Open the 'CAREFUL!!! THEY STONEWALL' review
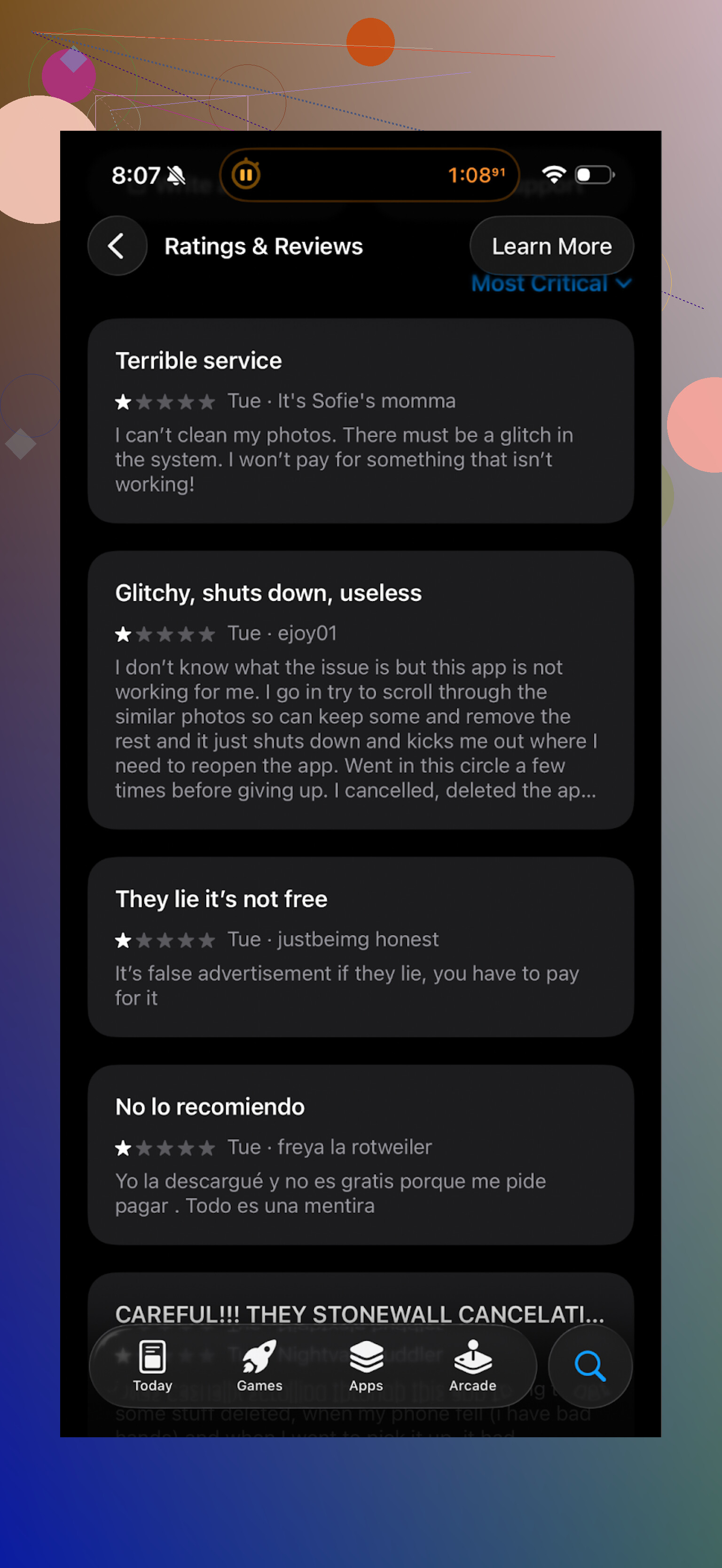This screenshot has height=1568, width=722. (x=360, y=1314)
